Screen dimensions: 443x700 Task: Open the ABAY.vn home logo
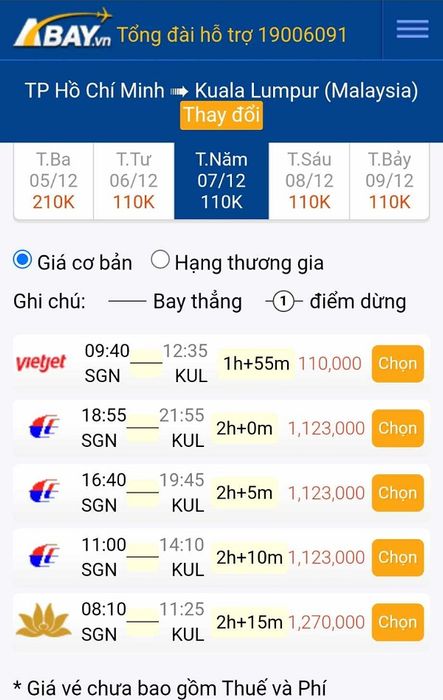click(63, 29)
